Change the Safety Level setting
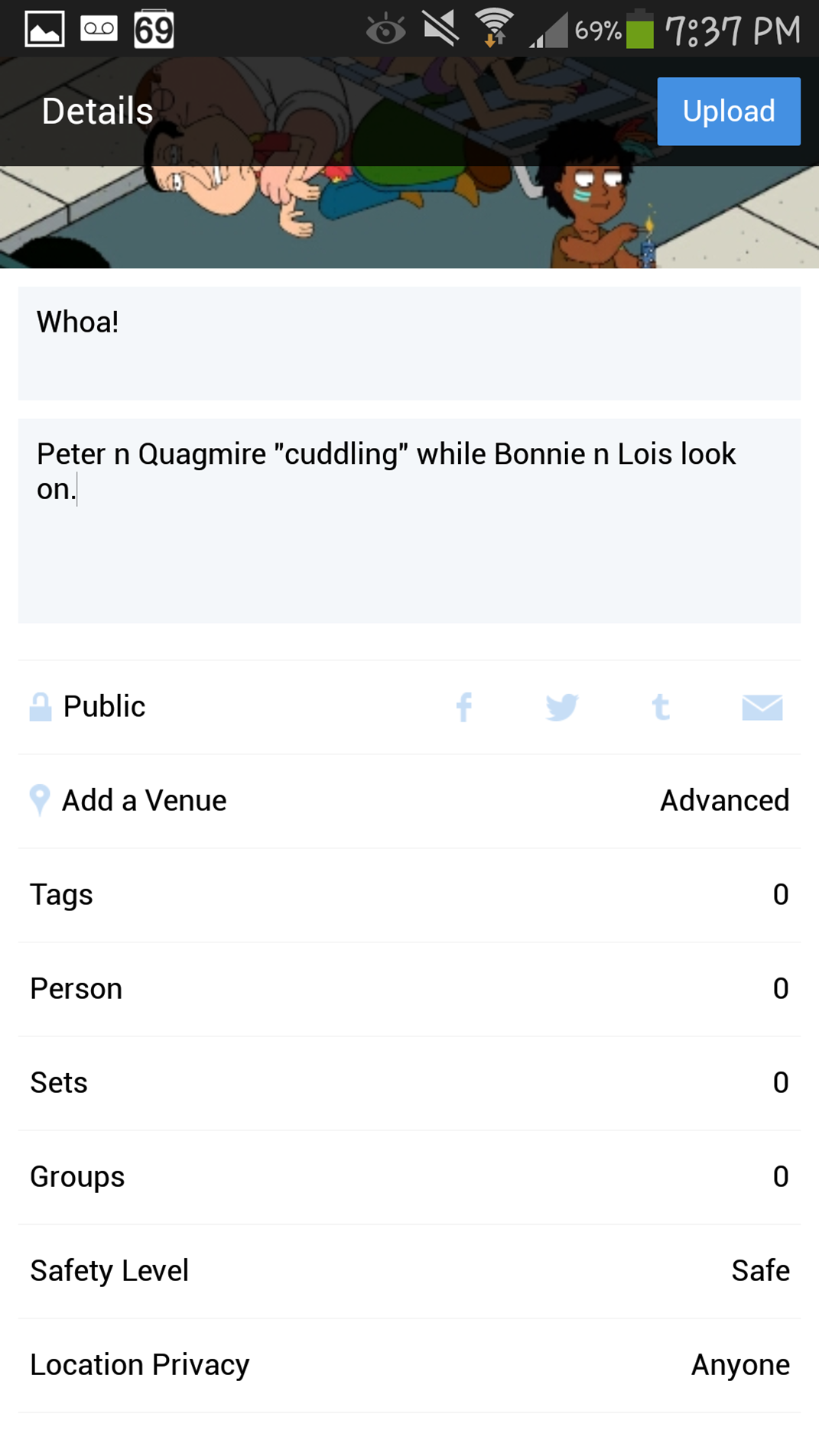This screenshot has height=1456, width=819. point(409,1270)
